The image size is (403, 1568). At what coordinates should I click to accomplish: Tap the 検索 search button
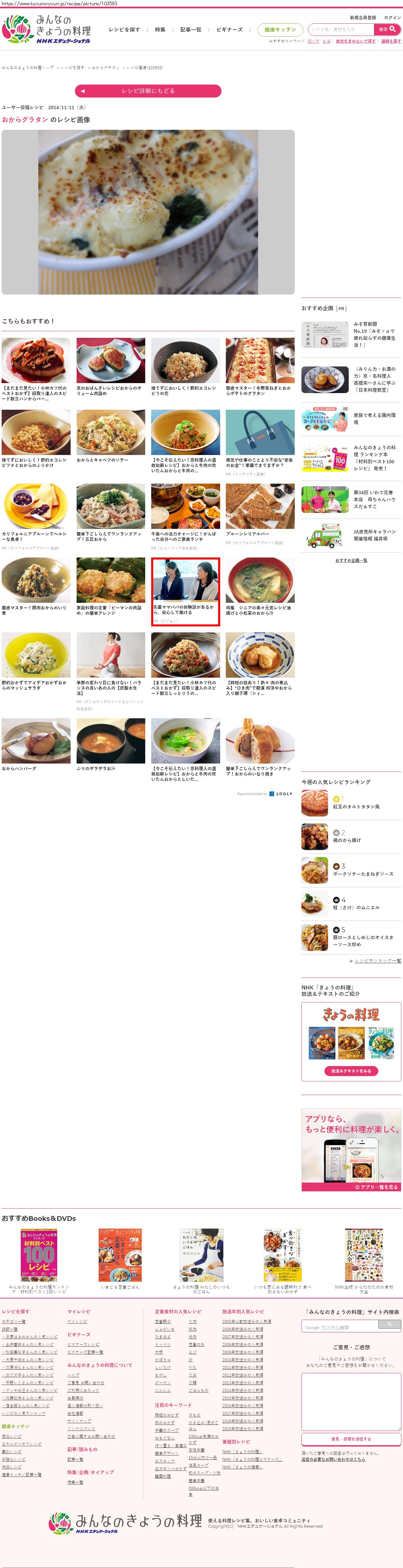point(387,29)
